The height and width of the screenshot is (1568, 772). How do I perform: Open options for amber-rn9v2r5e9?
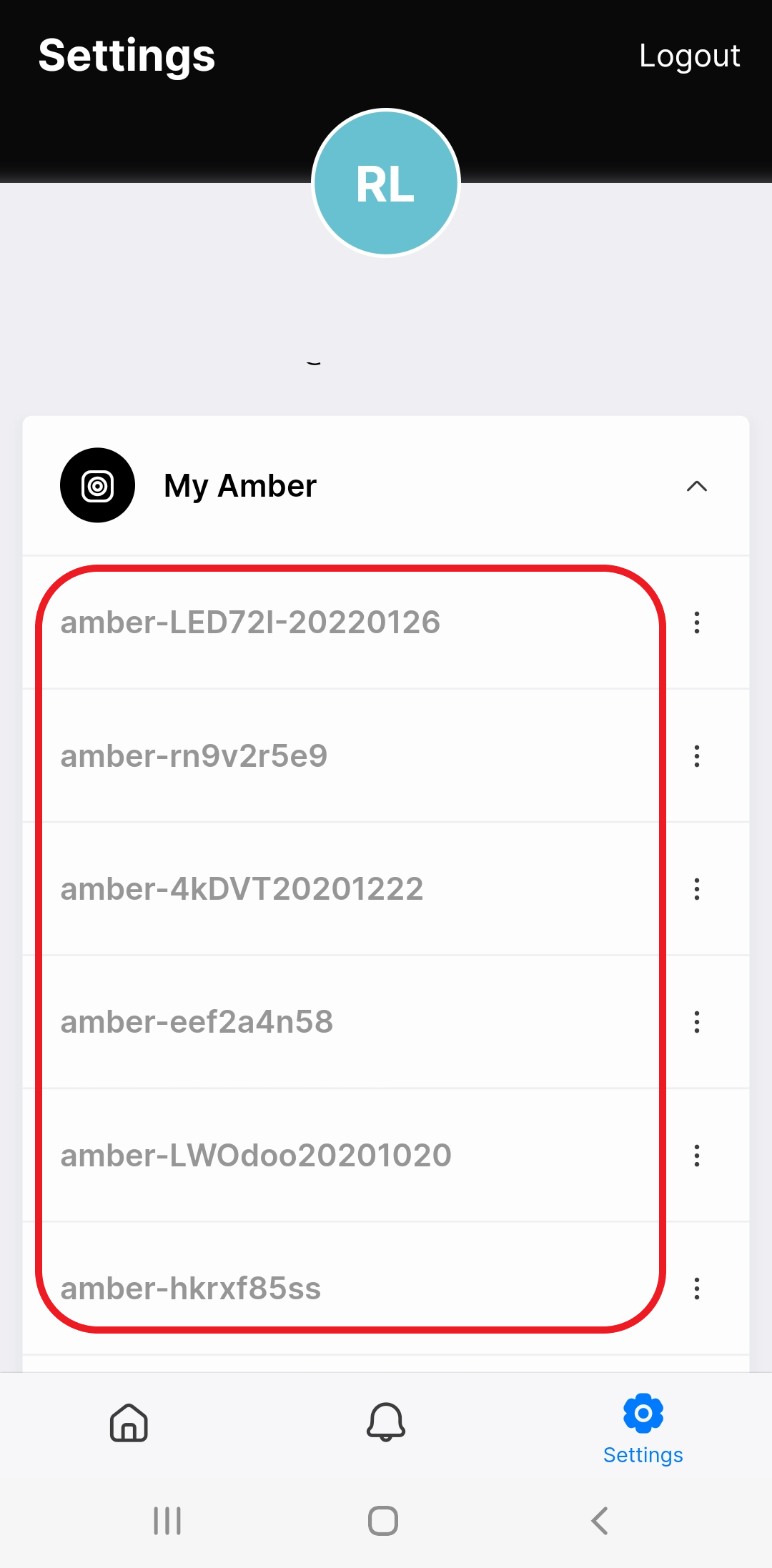click(x=696, y=756)
